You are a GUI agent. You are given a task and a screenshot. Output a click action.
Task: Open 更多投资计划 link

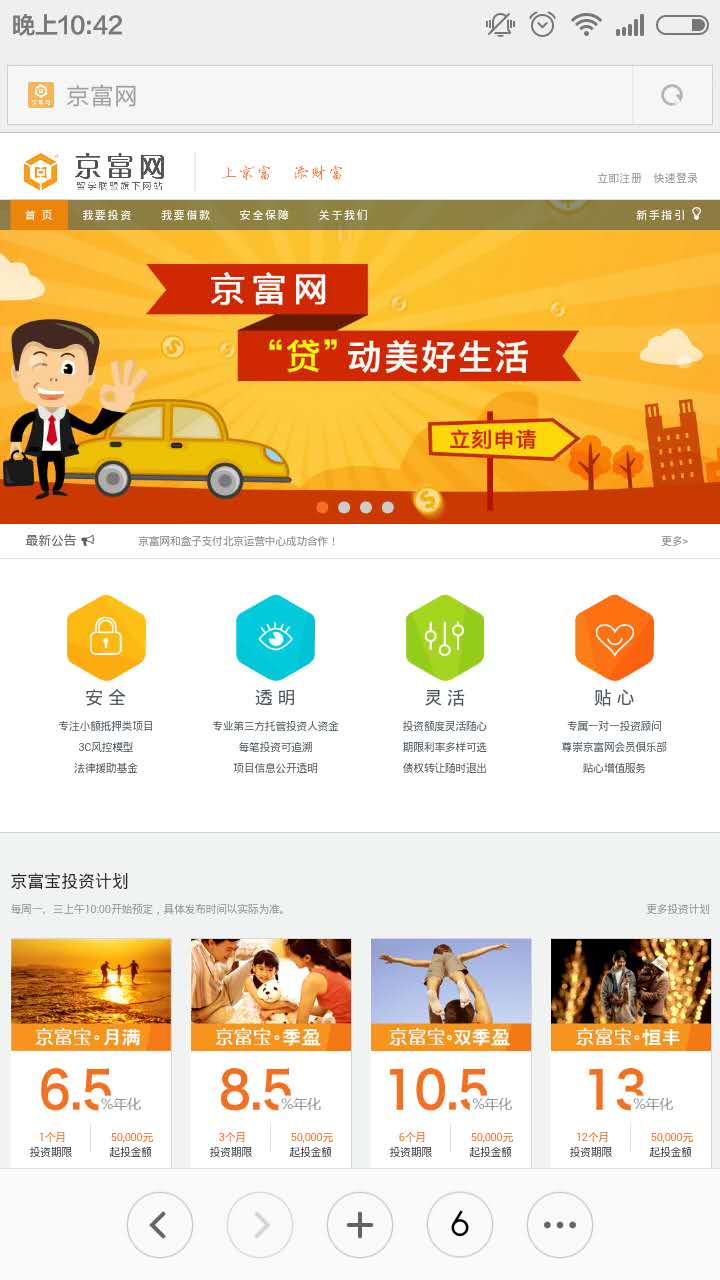(677, 909)
